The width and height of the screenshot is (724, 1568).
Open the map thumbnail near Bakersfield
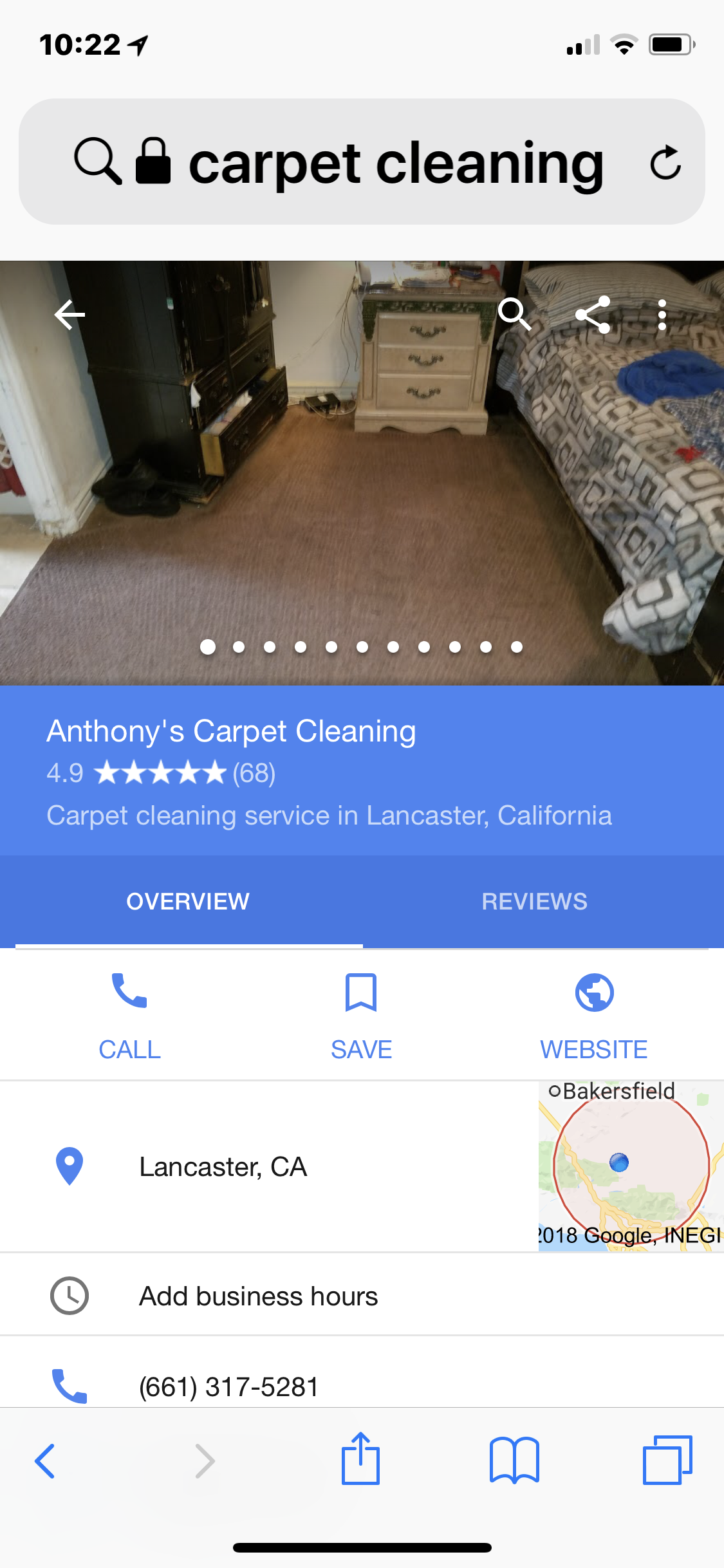631,1166
